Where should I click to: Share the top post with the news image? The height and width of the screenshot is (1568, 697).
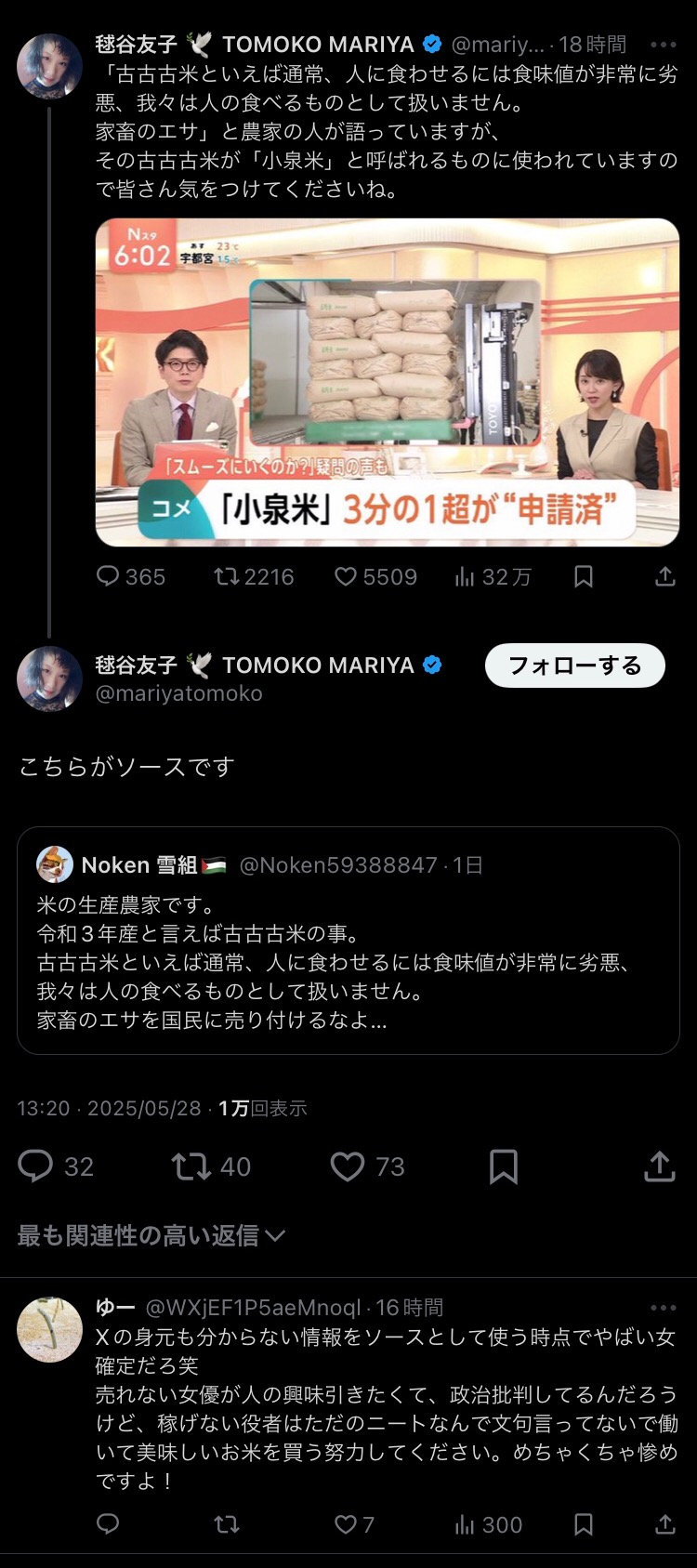coord(664,576)
